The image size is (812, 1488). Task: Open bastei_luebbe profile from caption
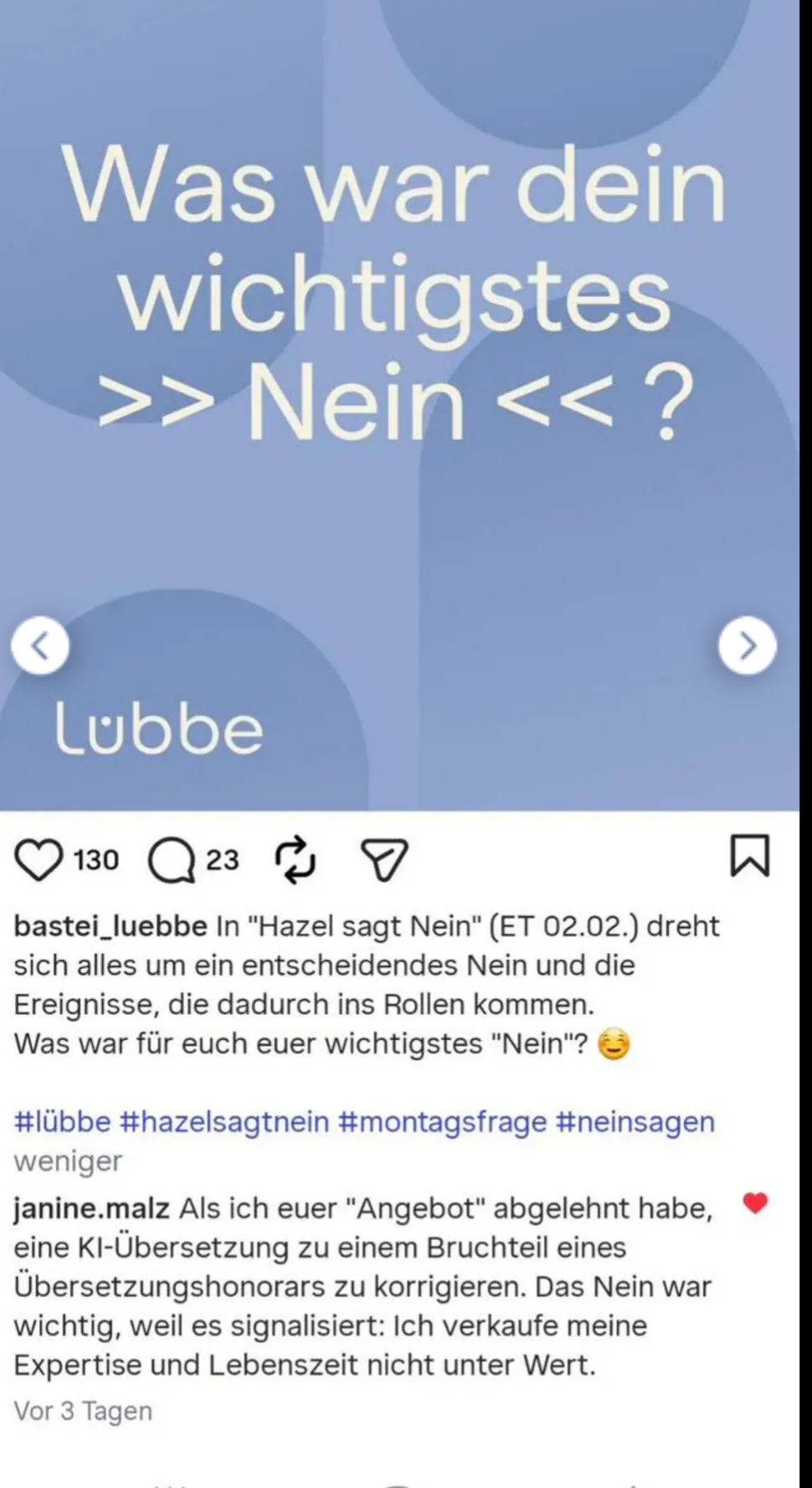pos(110,926)
